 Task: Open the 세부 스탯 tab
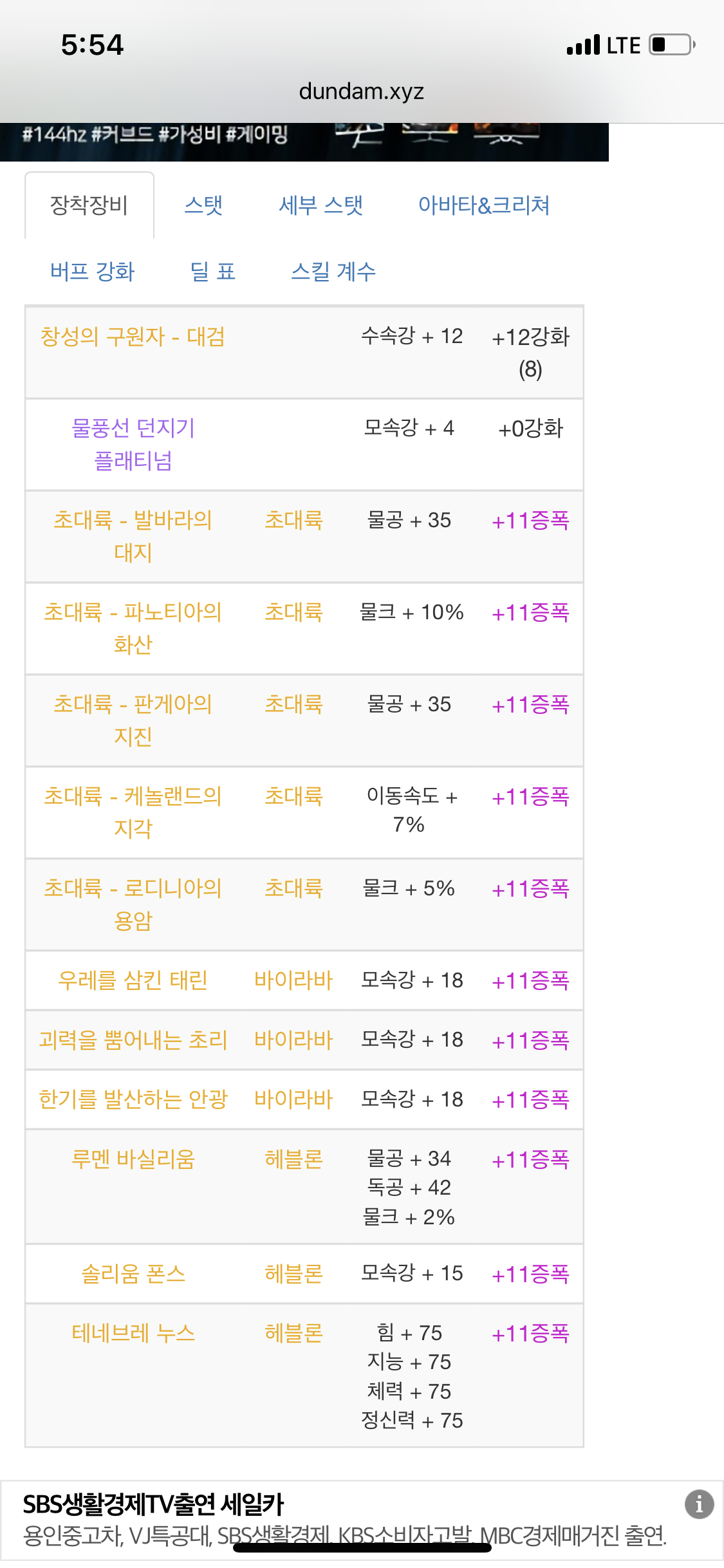click(320, 205)
